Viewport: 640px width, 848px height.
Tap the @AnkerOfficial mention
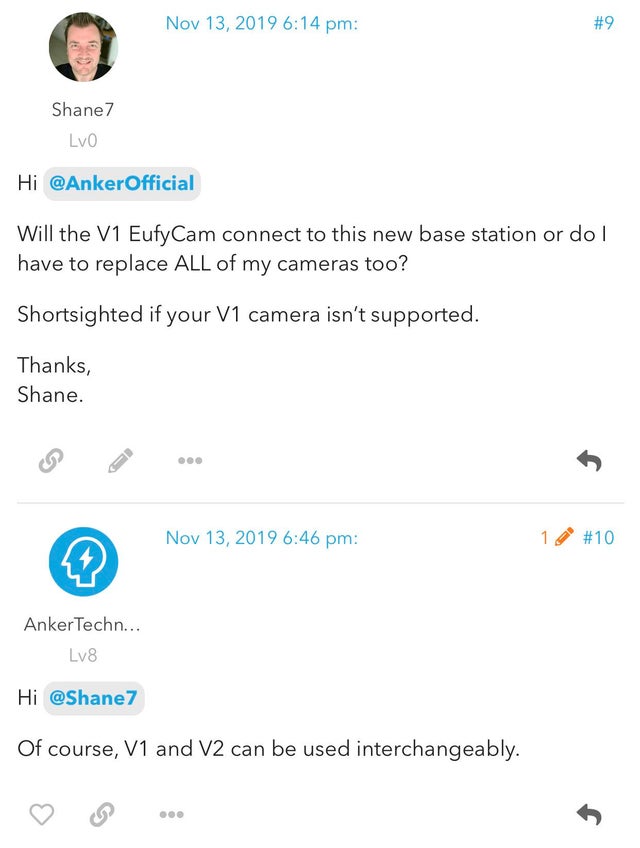pyautogui.click(x=122, y=183)
